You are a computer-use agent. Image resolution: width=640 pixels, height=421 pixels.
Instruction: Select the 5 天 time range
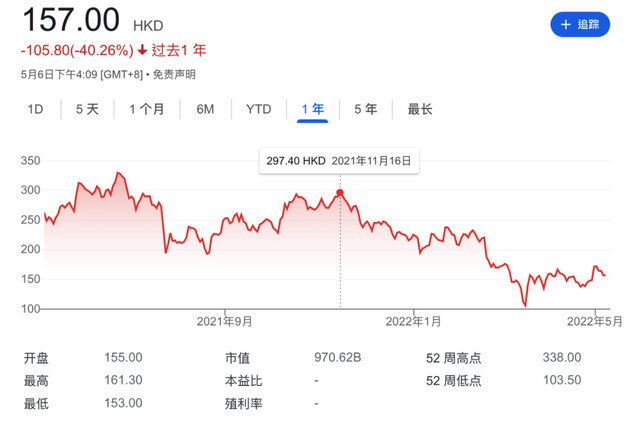(x=88, y=109)
